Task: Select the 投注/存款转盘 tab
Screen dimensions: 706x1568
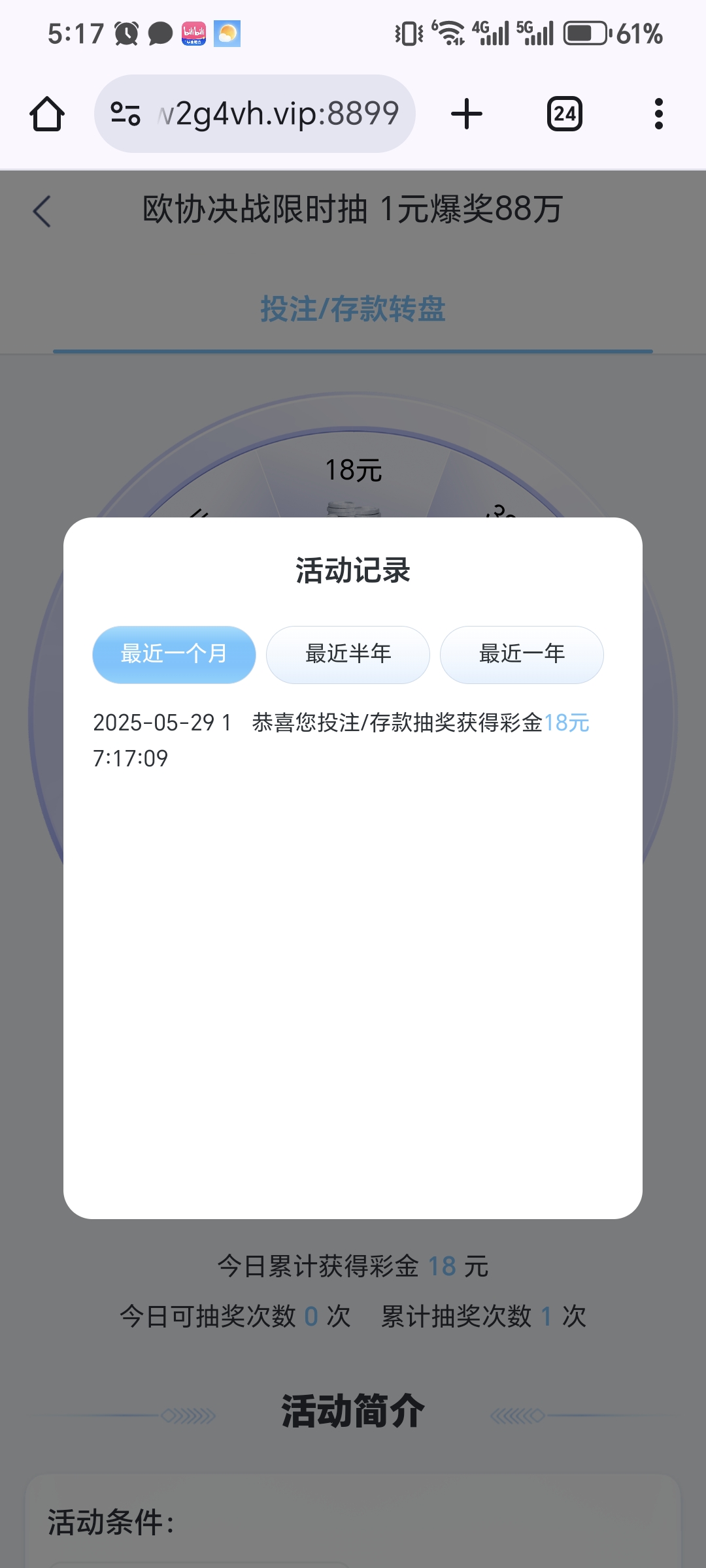Action: [353, 309]
